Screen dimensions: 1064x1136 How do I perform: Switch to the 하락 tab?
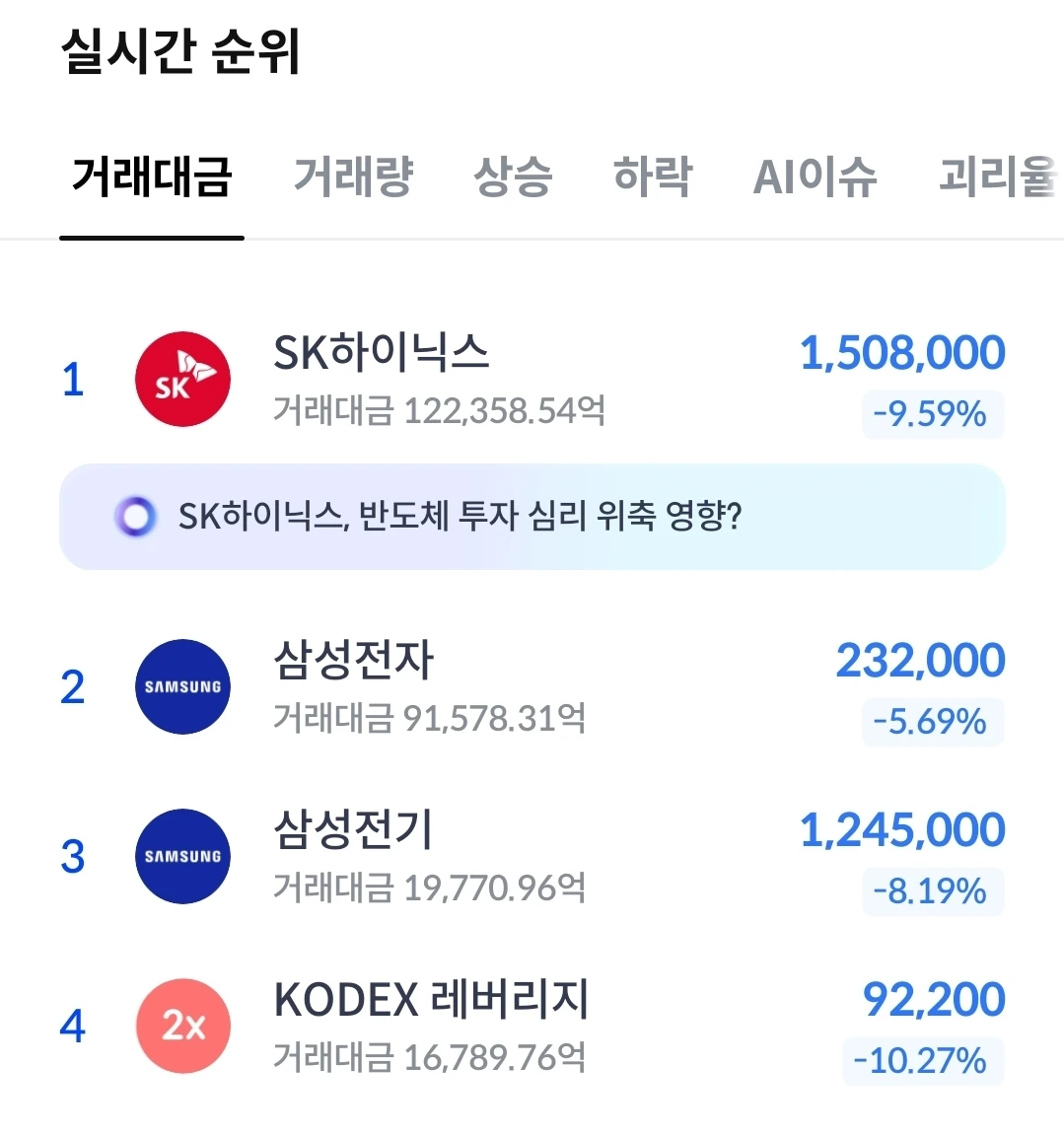[x=653, y=177]
